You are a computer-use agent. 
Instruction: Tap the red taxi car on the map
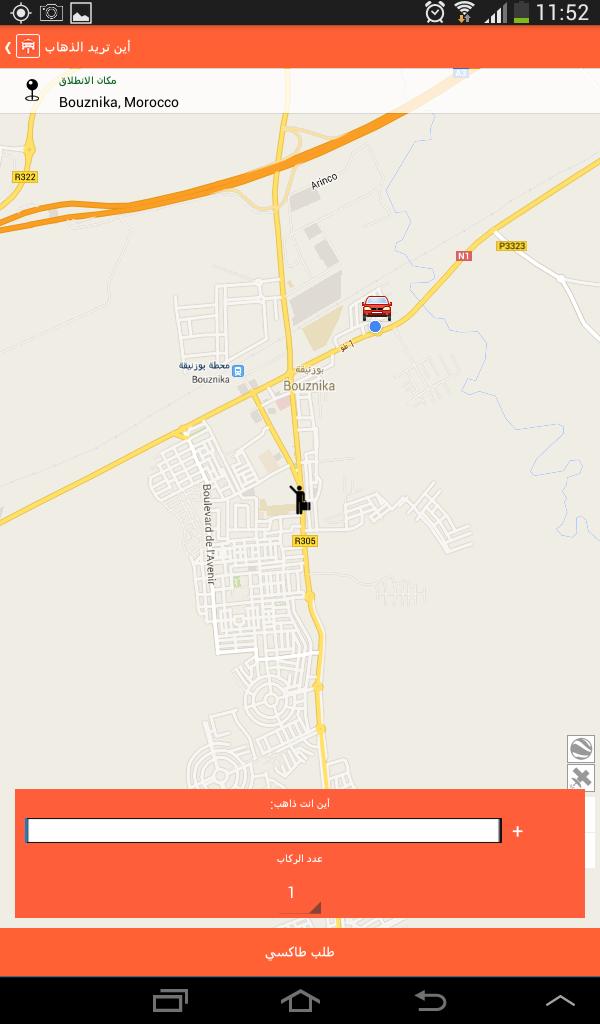pyautogui.click(x=377, y=307)
